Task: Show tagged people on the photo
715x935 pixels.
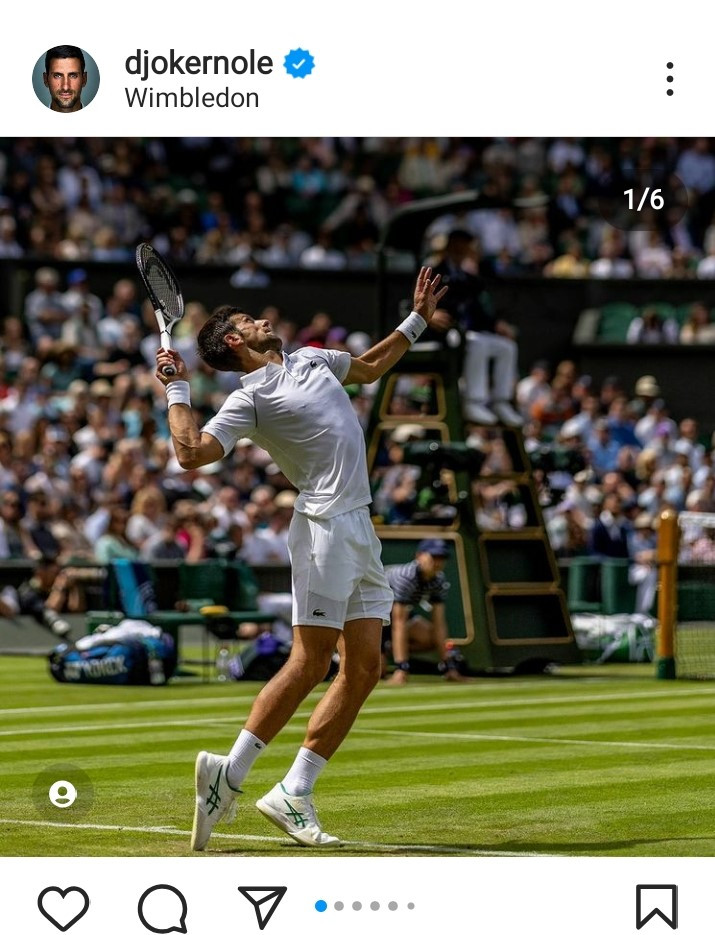Action: point(62,794)
